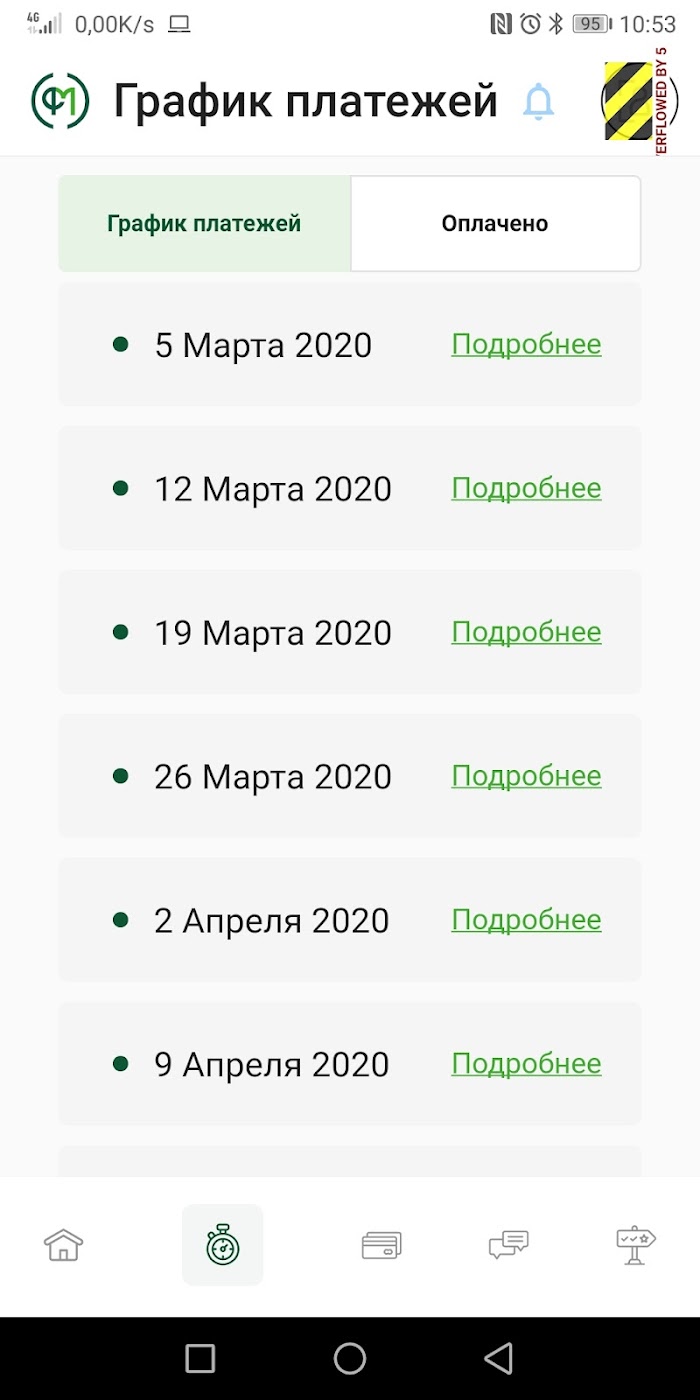
Task: Open the notifications bell
Action: pos(538,102)
